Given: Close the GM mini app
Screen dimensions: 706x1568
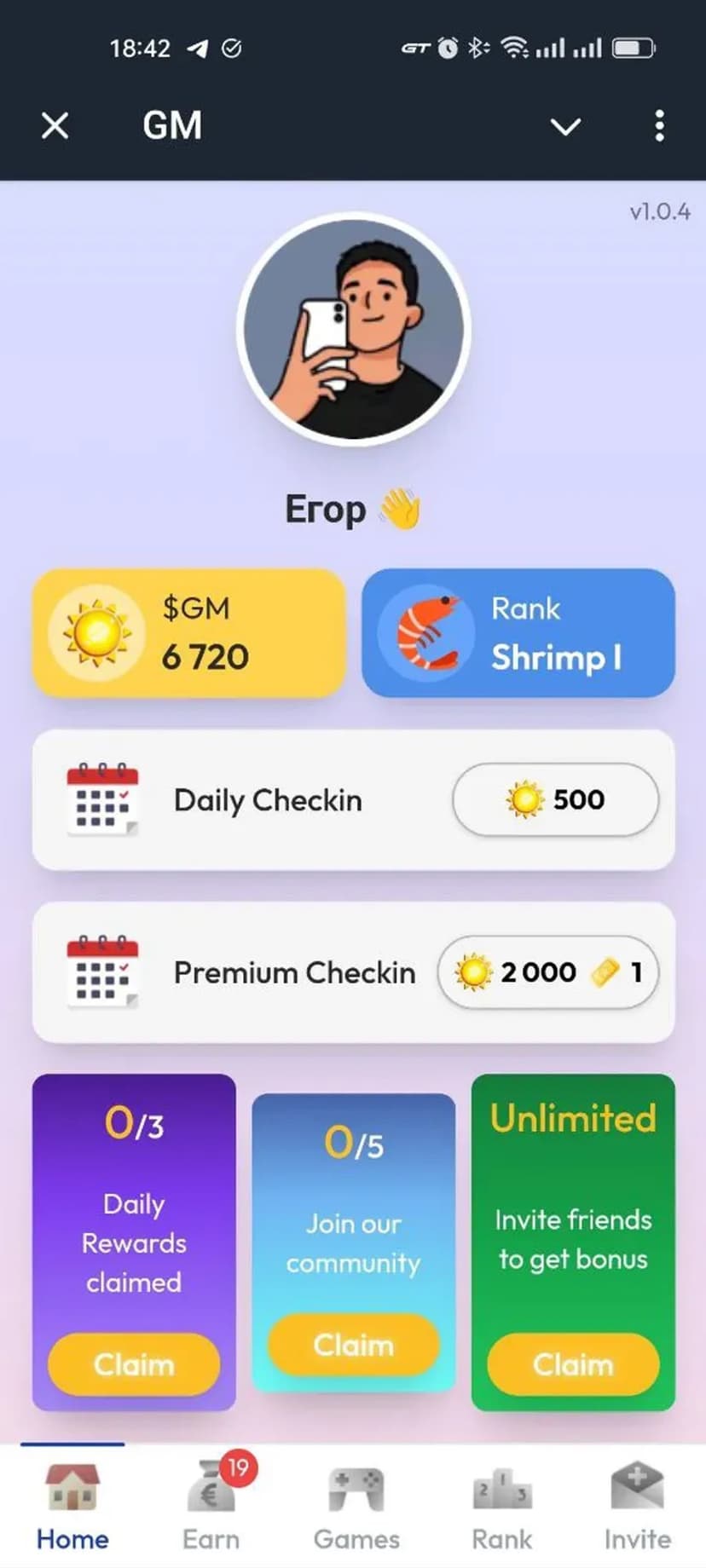Looking at the screenshot, I should [x=55, y=126].
